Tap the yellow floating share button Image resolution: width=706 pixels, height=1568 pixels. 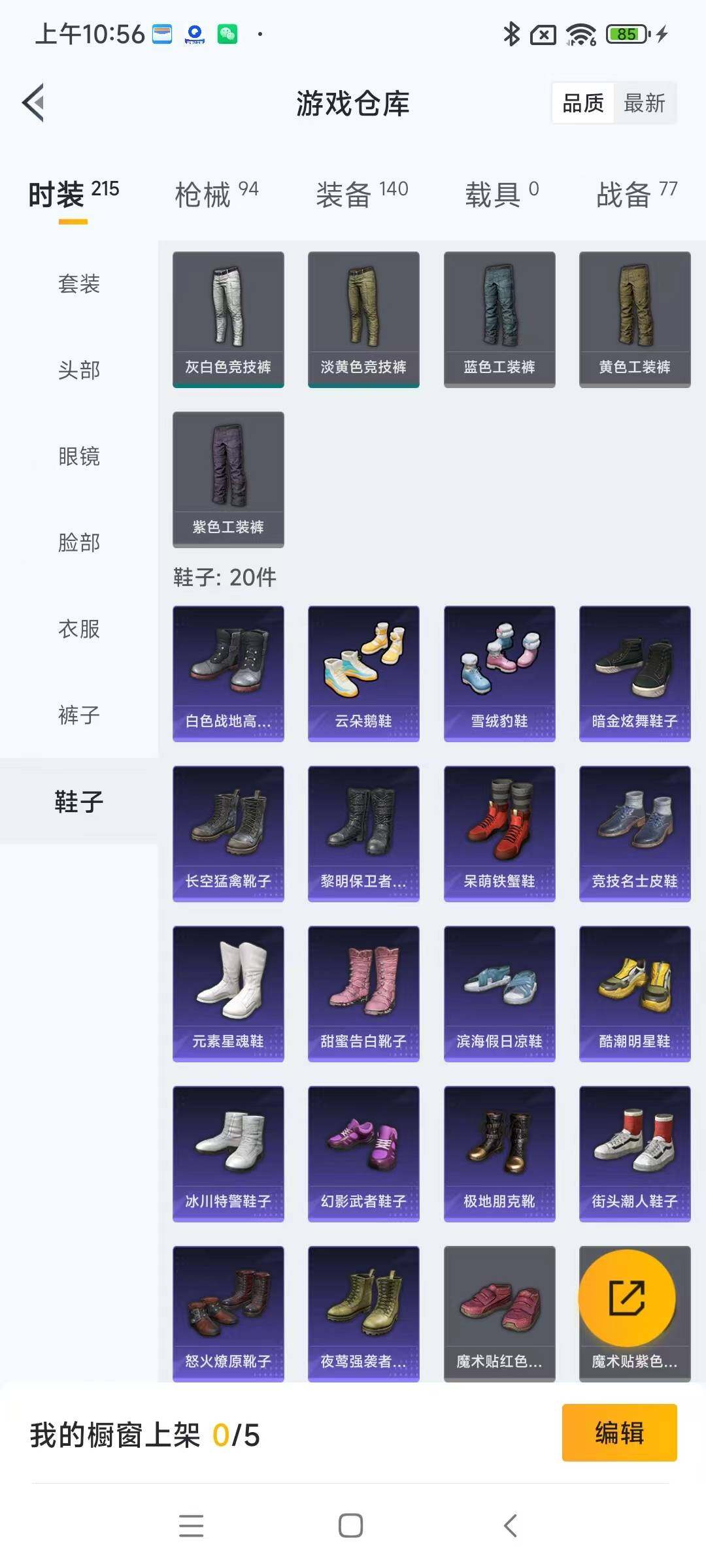click(627, 1298)
